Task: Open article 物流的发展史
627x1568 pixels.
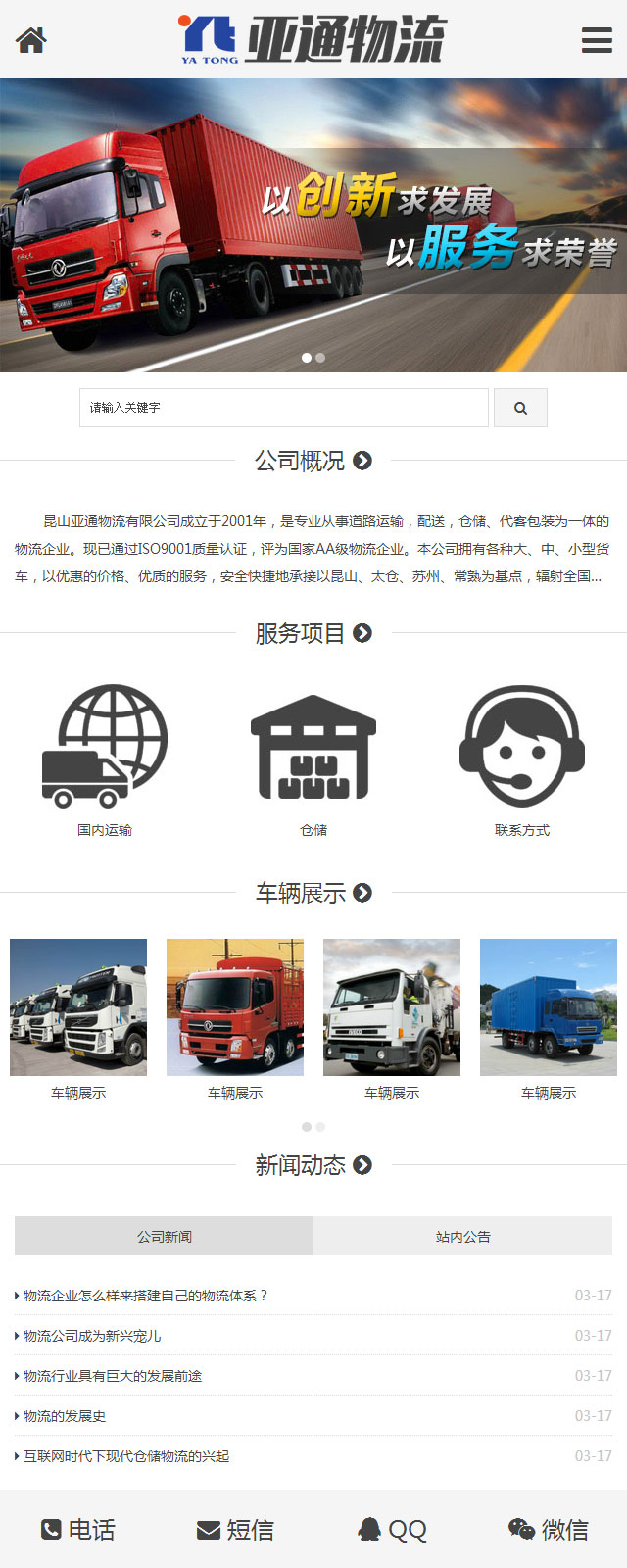Action: 65,1416
